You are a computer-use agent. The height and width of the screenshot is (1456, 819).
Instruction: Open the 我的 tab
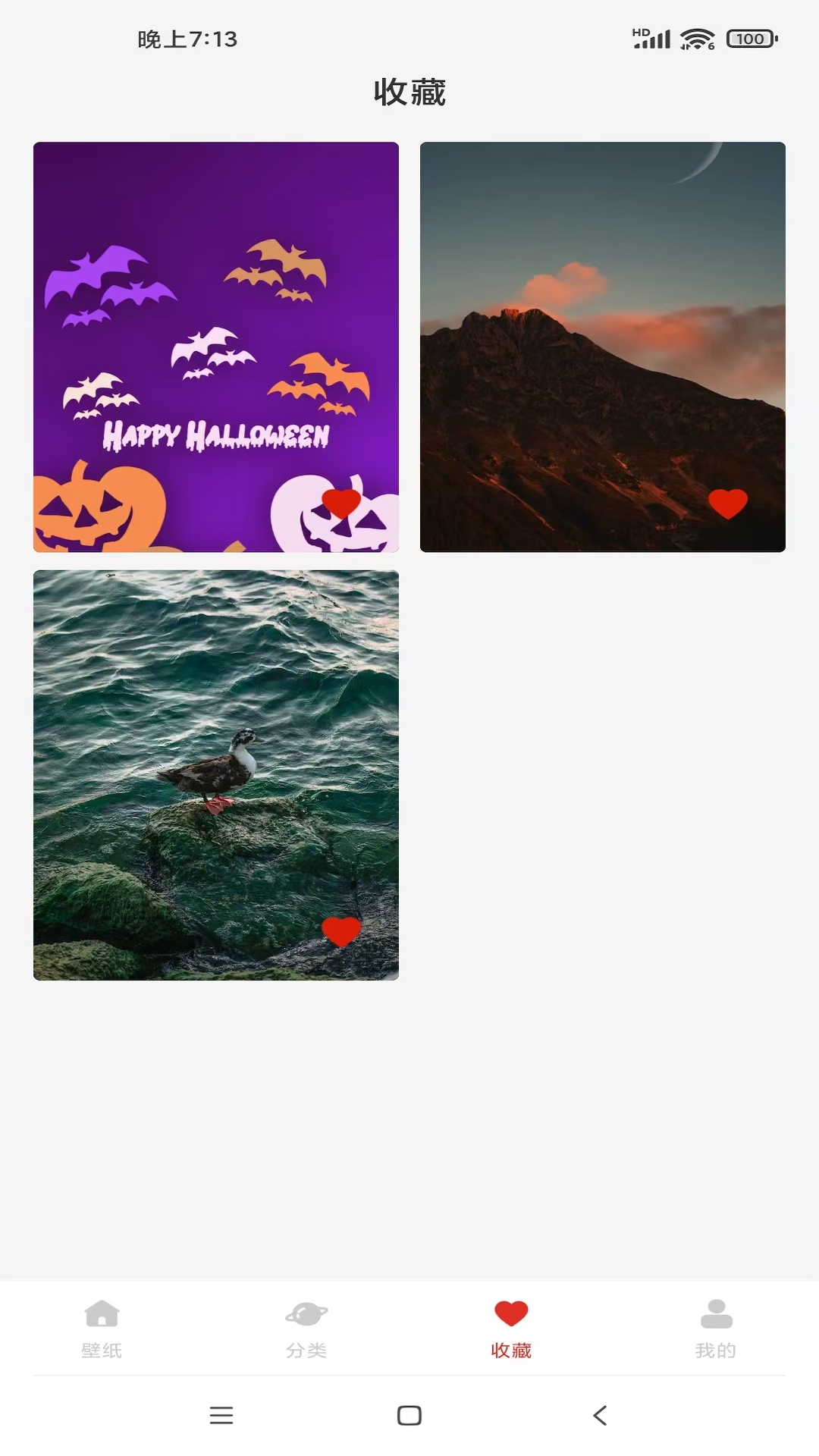point(716,1329)
